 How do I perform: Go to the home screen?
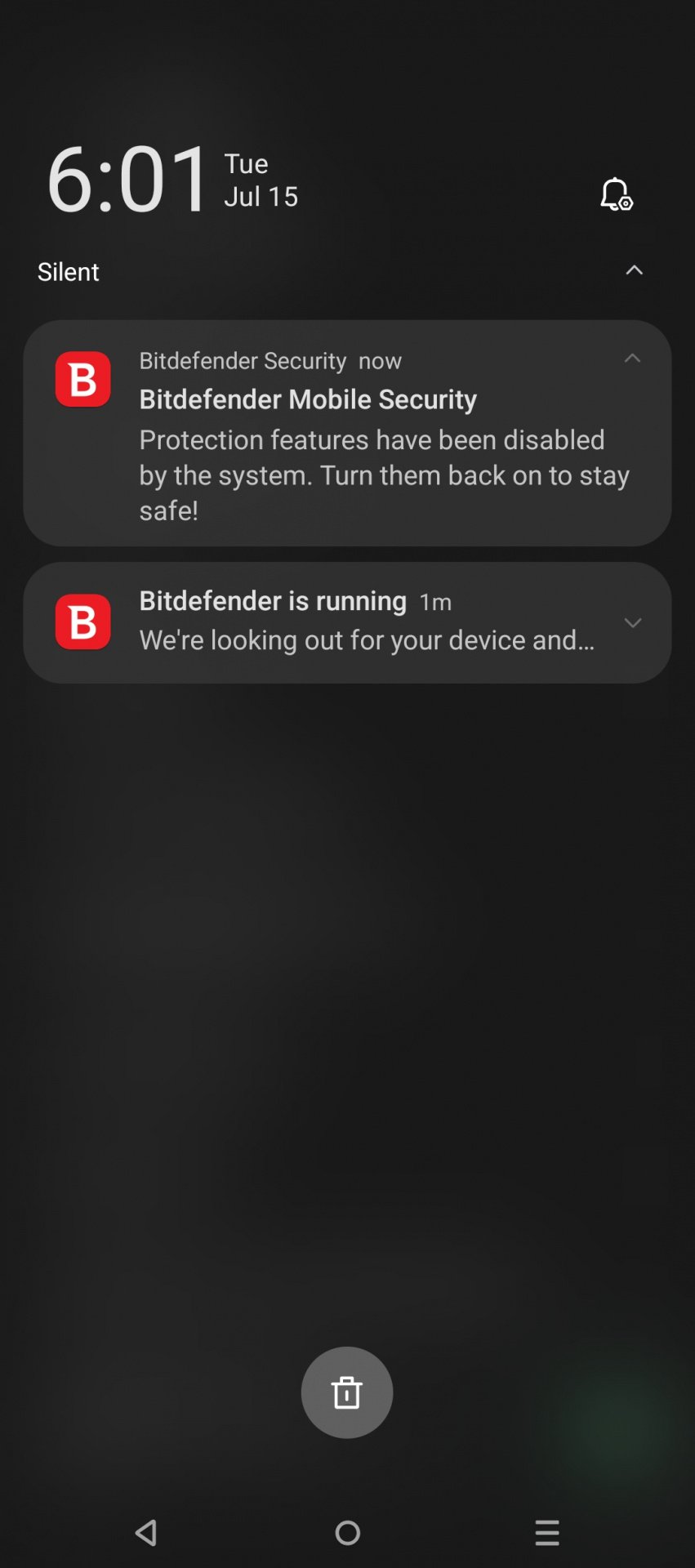coord(348,1533)
